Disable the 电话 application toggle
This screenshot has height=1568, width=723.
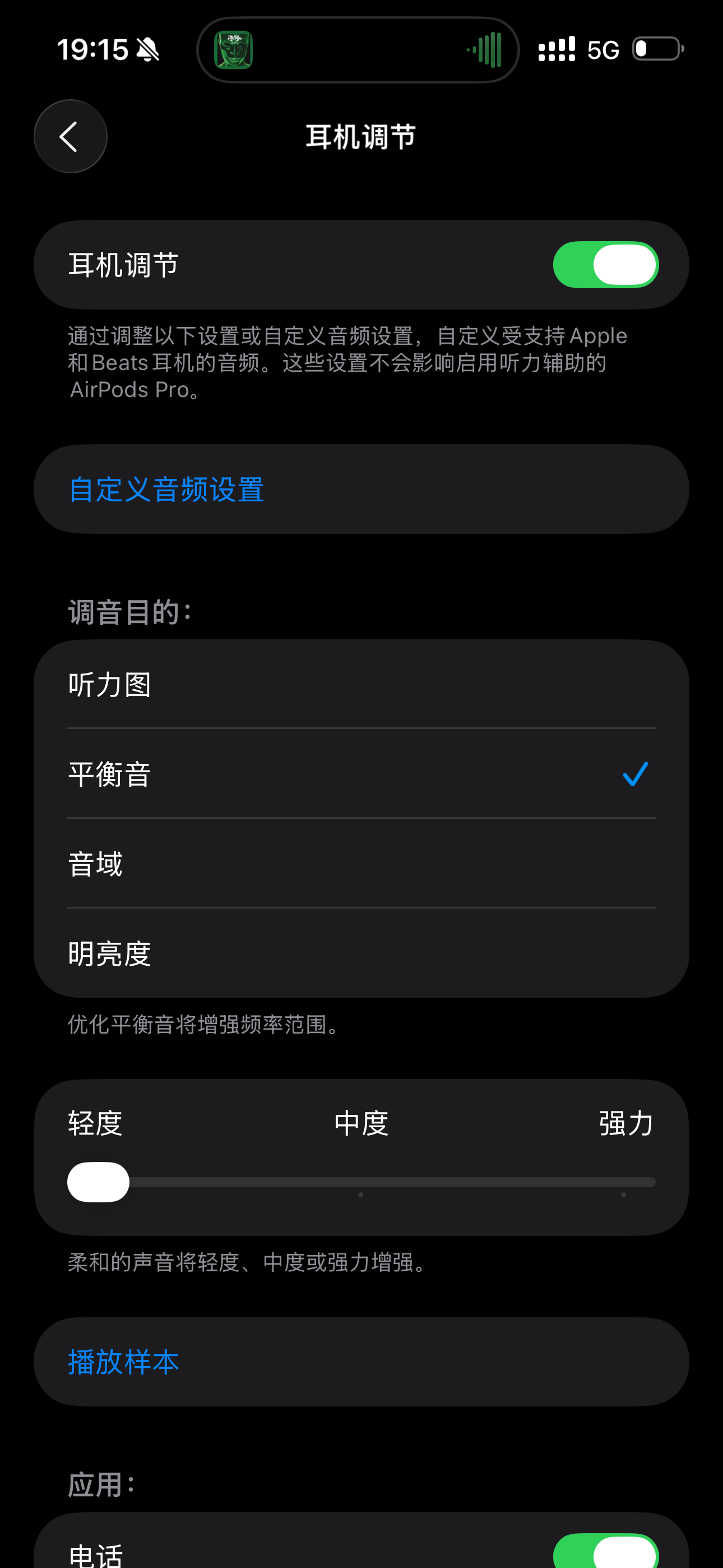point(605,1551)
